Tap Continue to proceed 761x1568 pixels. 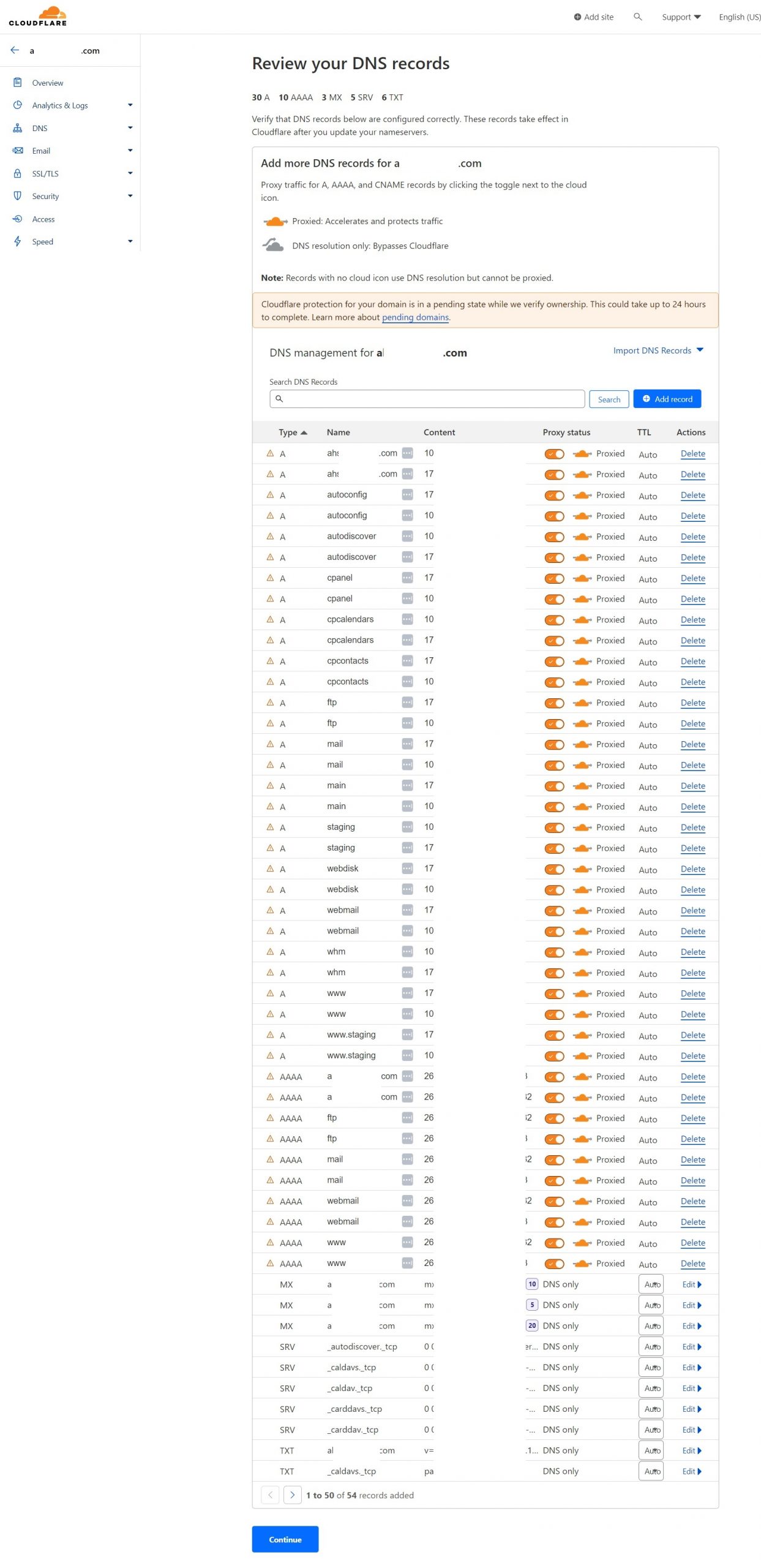point(285,1539)
